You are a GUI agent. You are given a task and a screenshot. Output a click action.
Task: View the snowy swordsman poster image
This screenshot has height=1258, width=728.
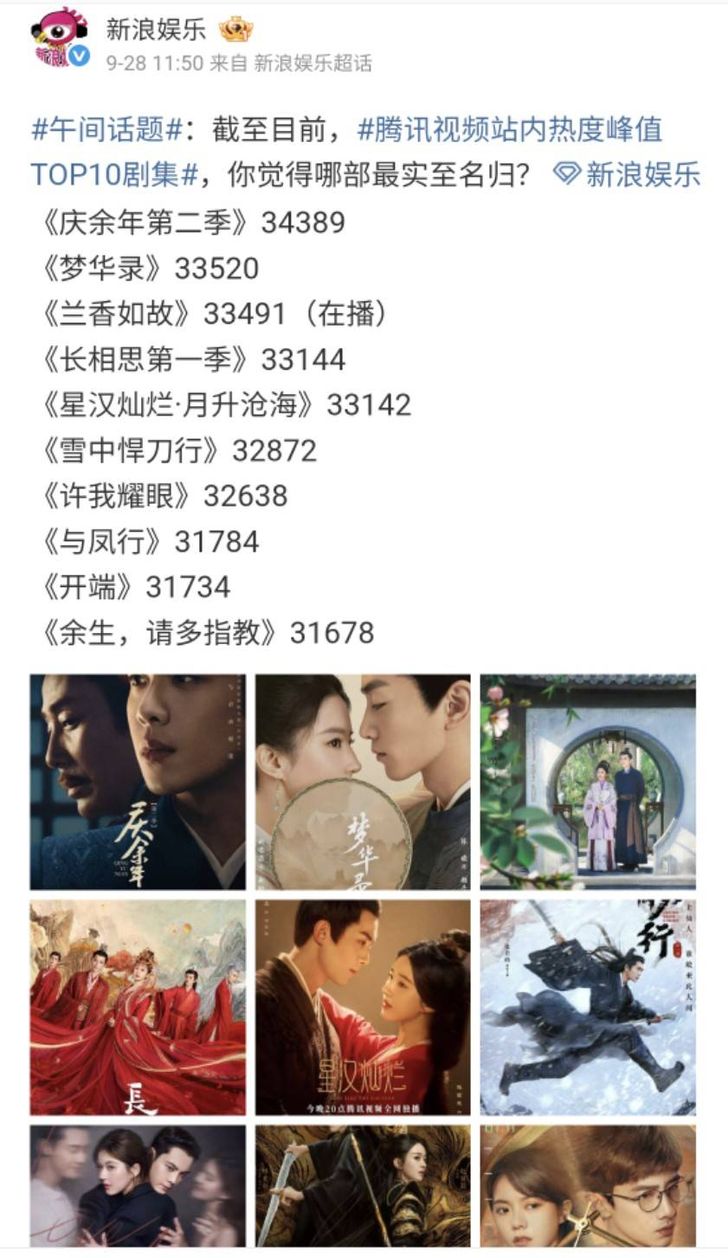click(588, 1008)
